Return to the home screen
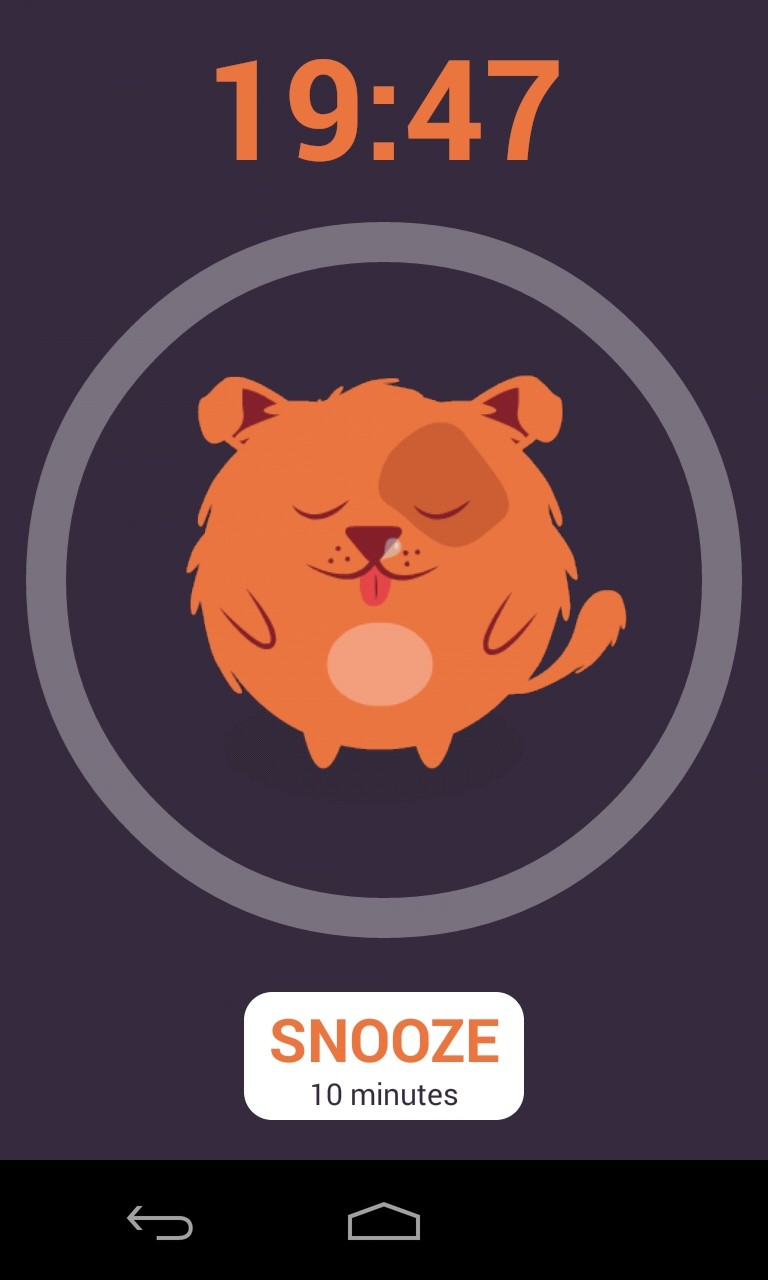Image resolution: width=768 pixels, height=1280 pixels. pyautogui.click(x=384, y=1222)
